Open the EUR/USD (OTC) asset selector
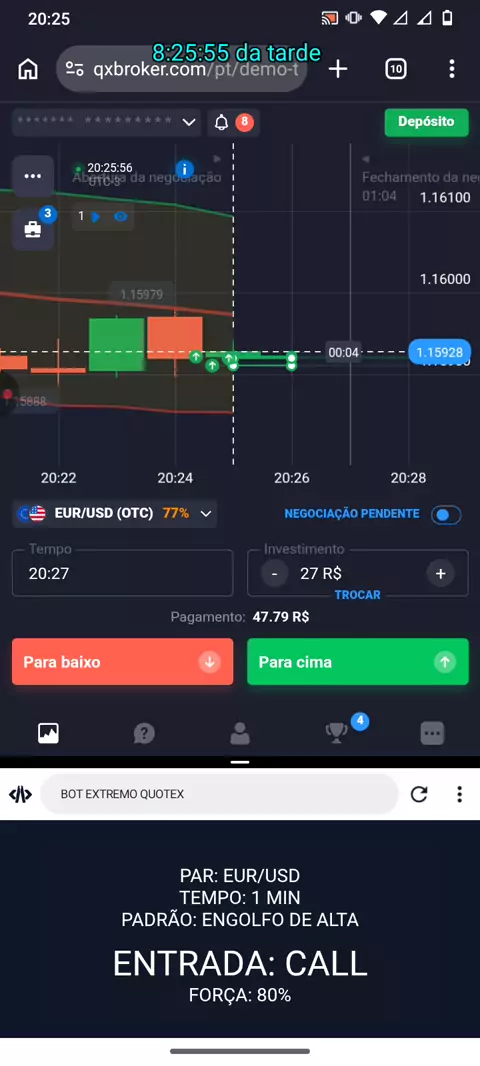Viewport: 480px width, 1066px height. click(115, 513)
